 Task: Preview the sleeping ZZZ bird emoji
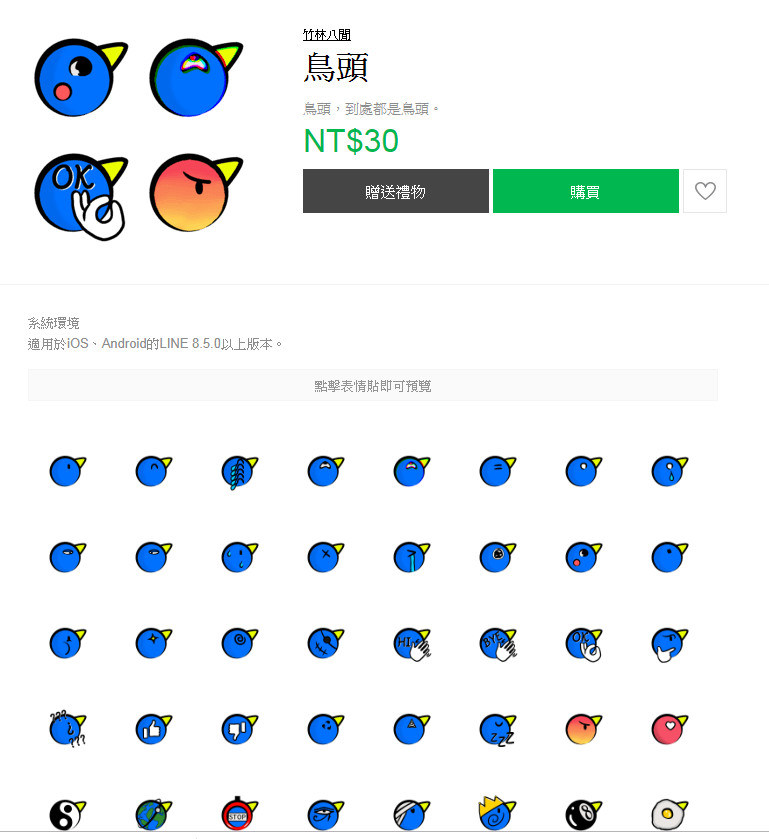(x=497, y=729)
